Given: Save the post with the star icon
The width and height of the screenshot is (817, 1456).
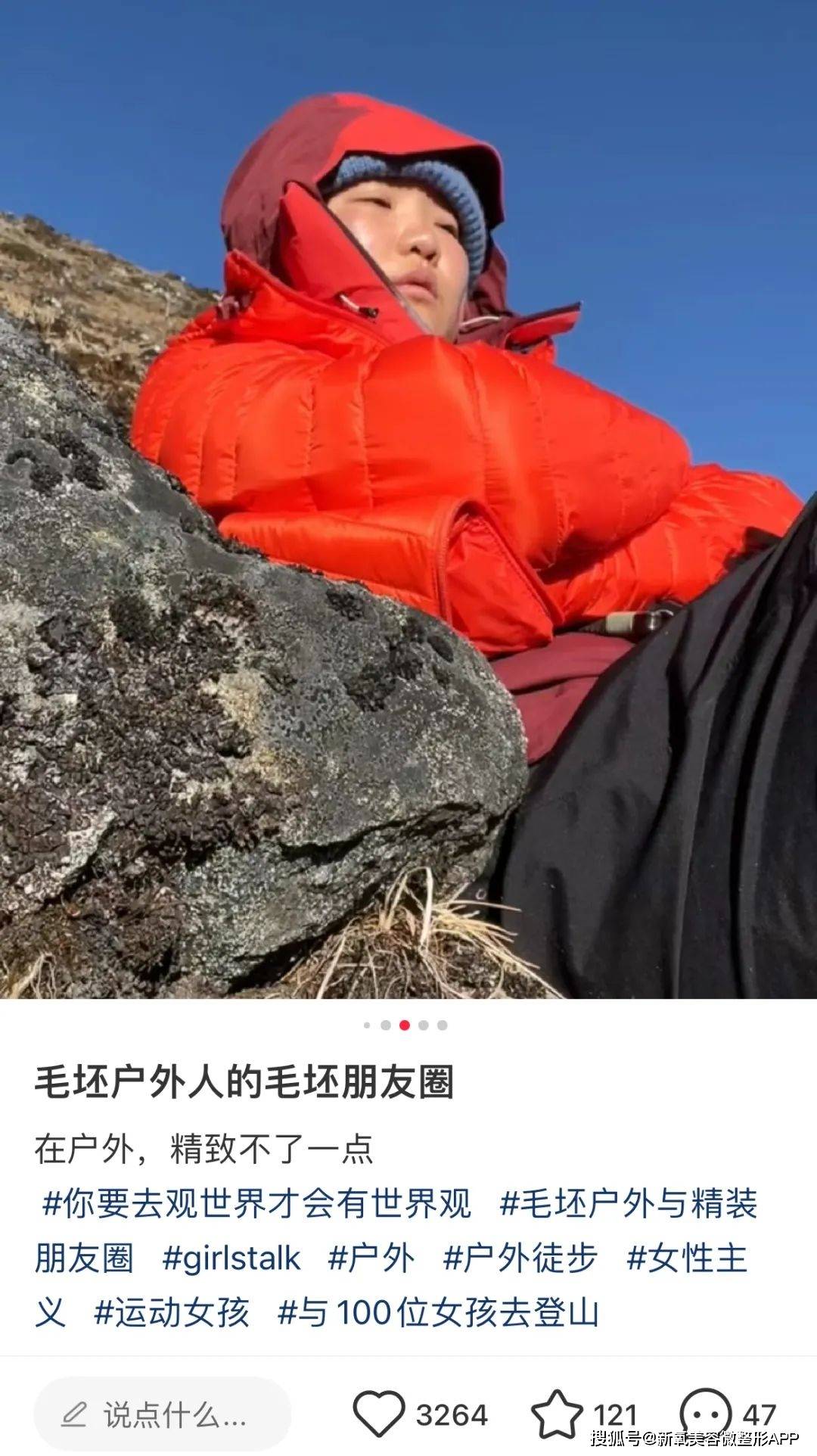Looking at the screenshot, I should click(557, 1414).
